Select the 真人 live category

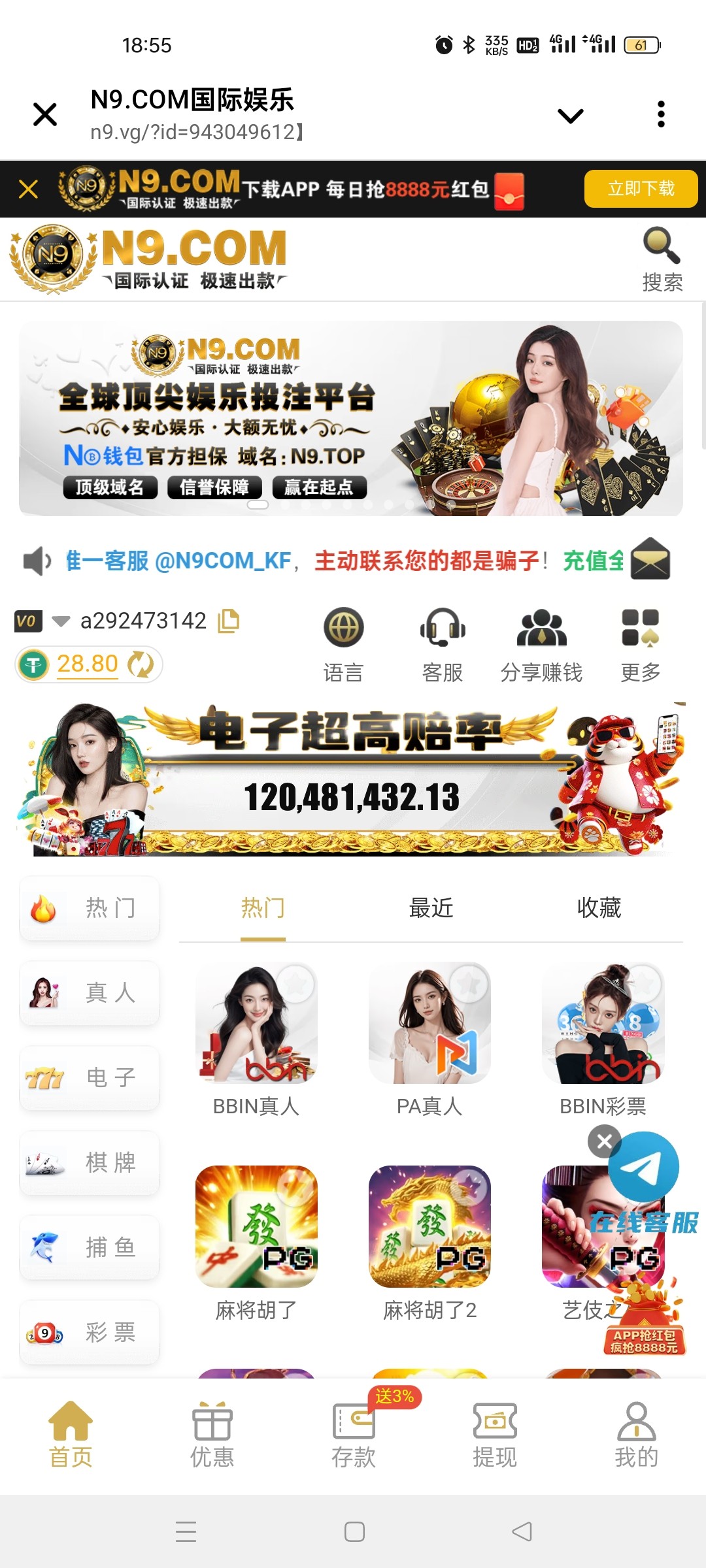click(x=90, y=993)
